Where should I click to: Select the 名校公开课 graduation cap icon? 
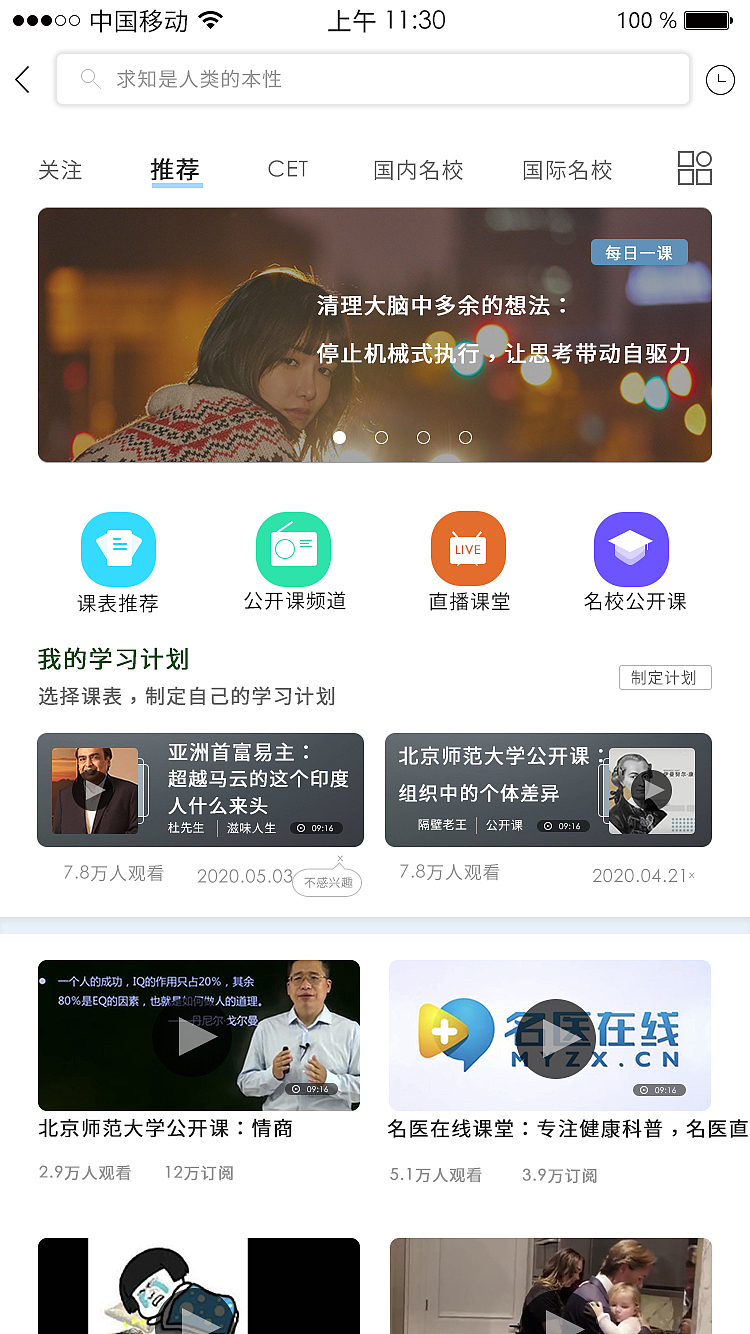(631, 548)
